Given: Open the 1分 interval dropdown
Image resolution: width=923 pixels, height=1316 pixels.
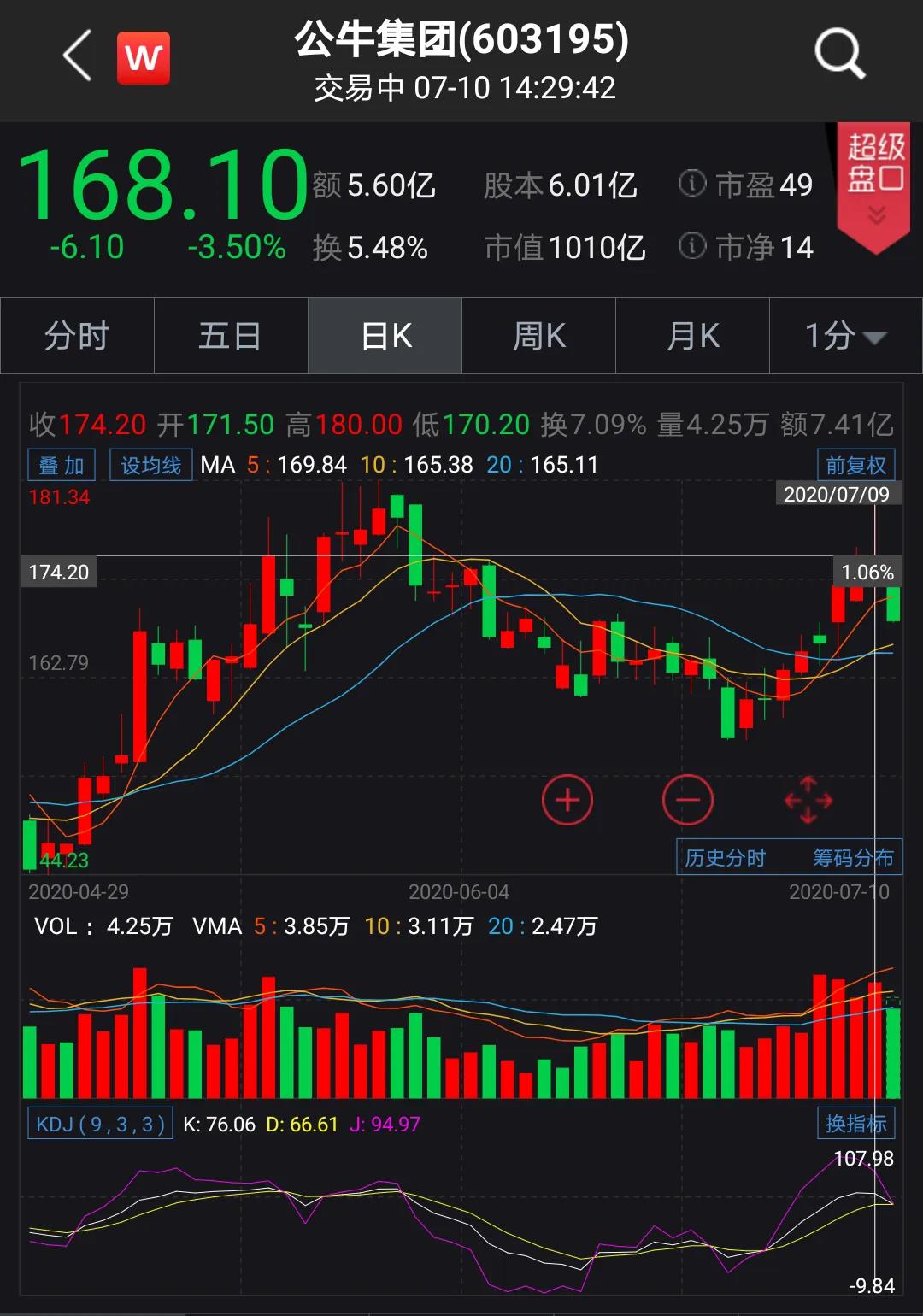Looking at the screenshot, I should click(x=845, y=336).
